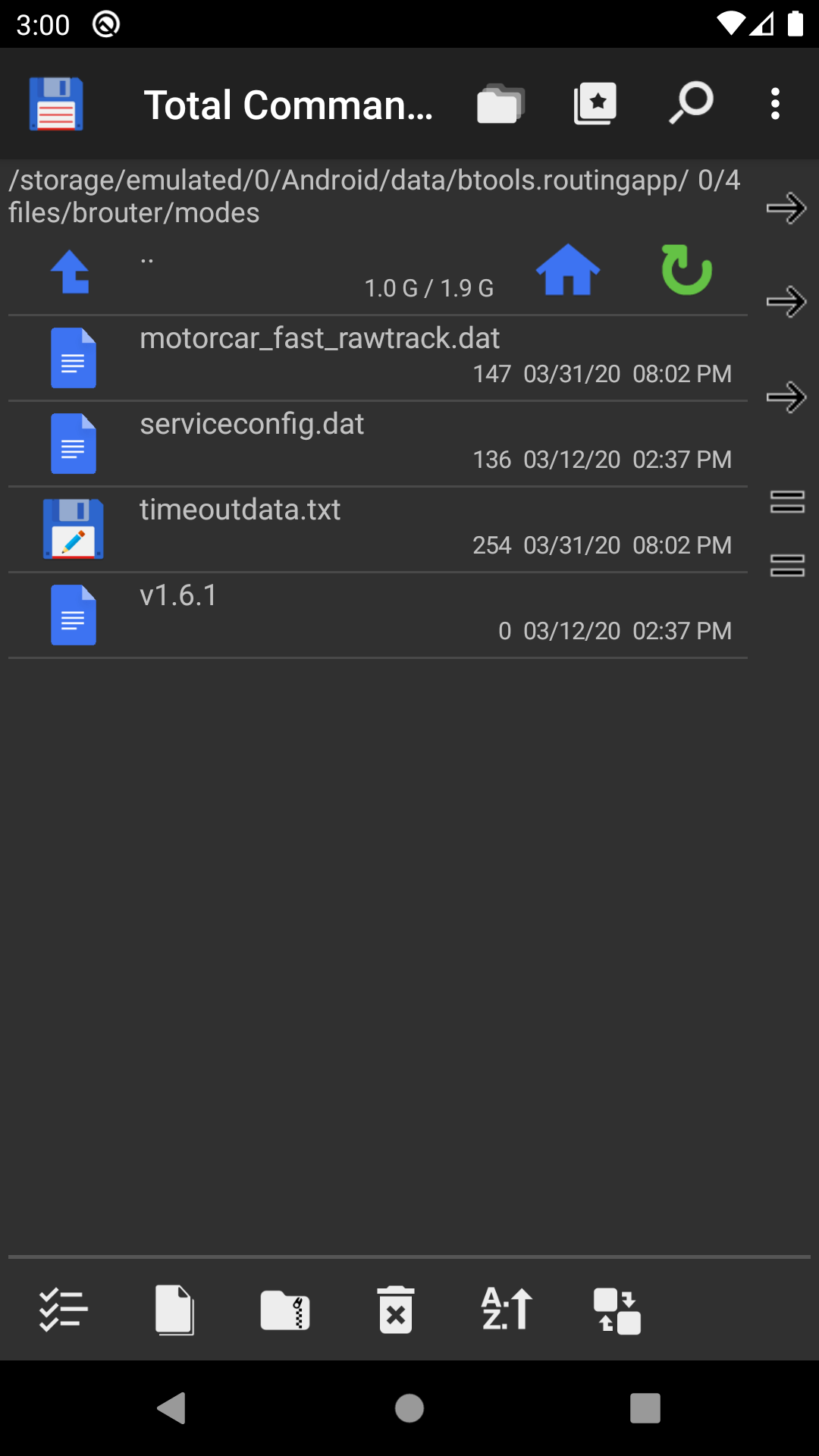
Task: Go up to the parent folder
Action: pos(71,271)
